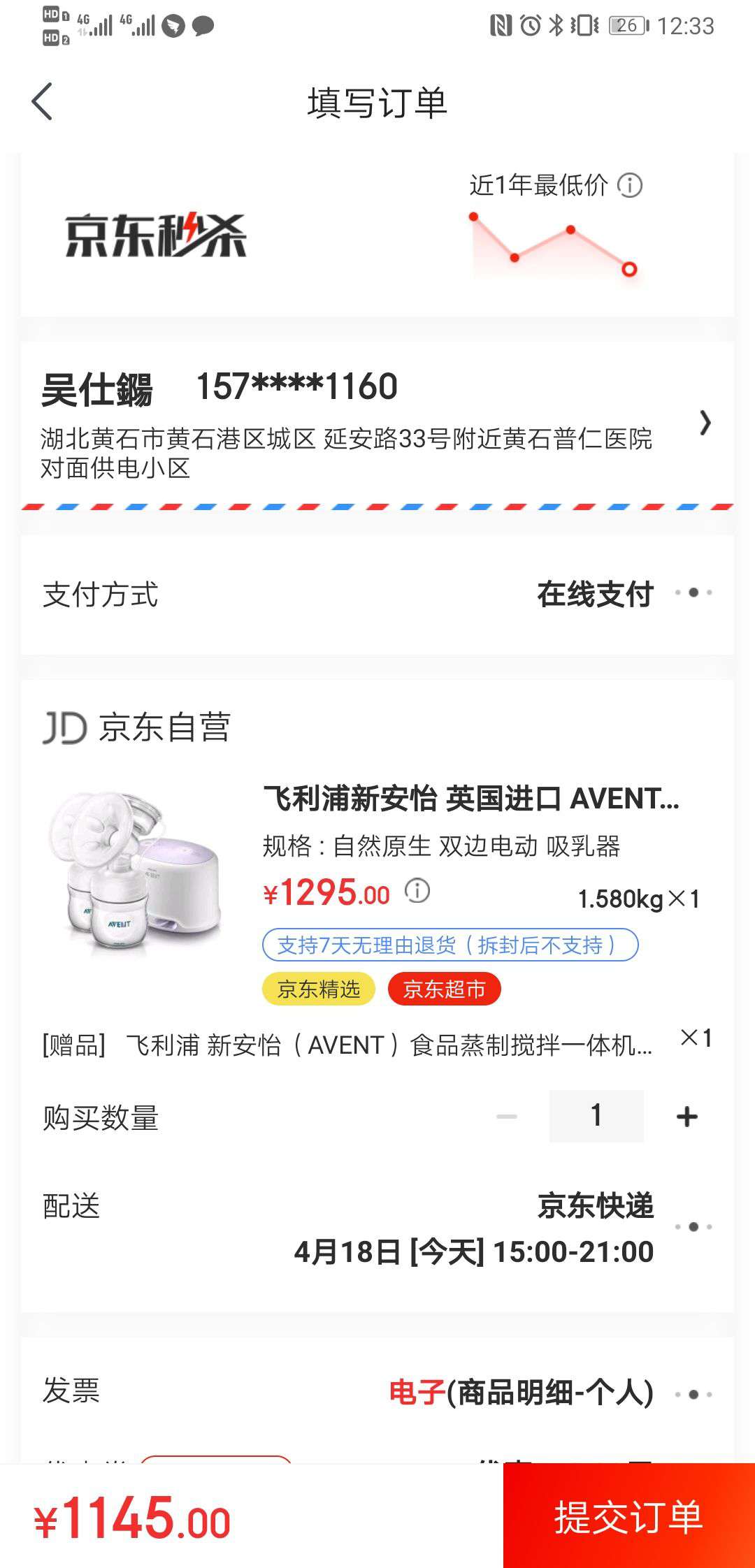Image resolution: width=755 pixels, height=1568 pixels.
Task: Open the lowest price info tooltip
Action: tap(628, 185)
